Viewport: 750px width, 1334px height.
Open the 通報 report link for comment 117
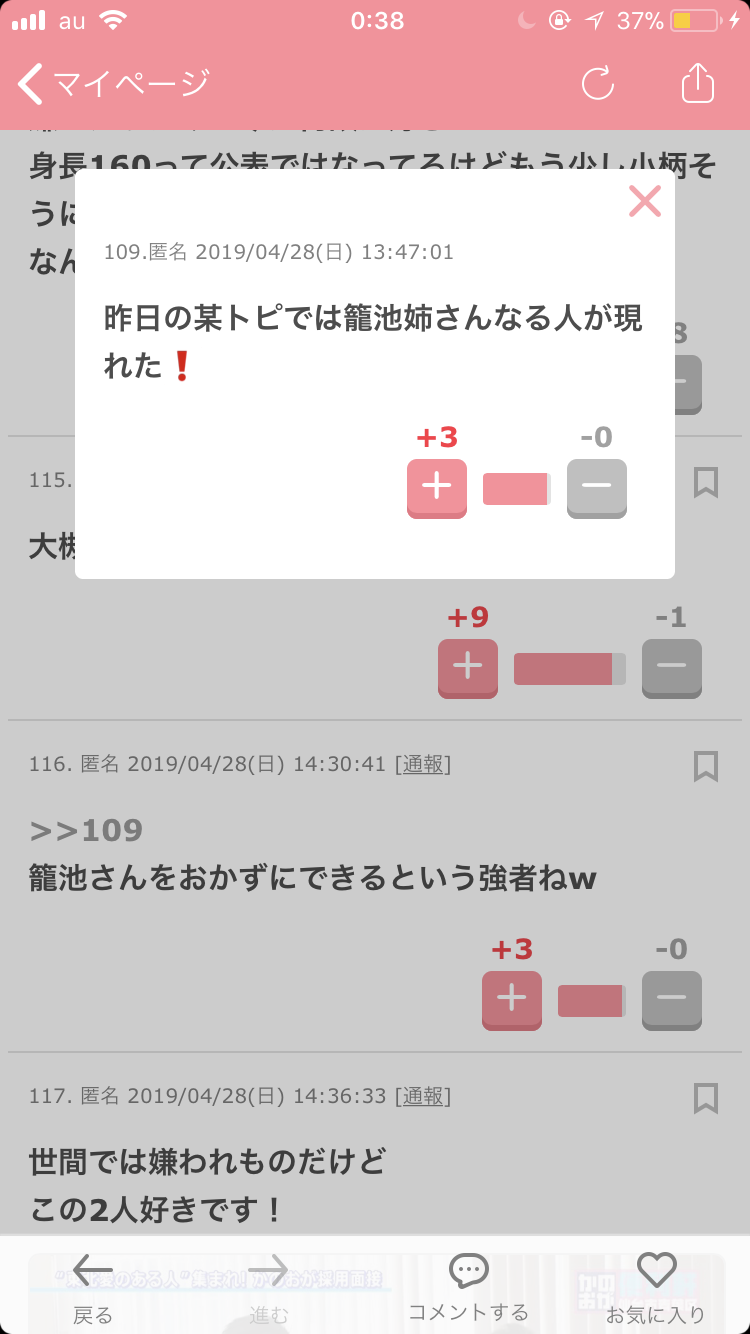click(x=424, y=1096)
